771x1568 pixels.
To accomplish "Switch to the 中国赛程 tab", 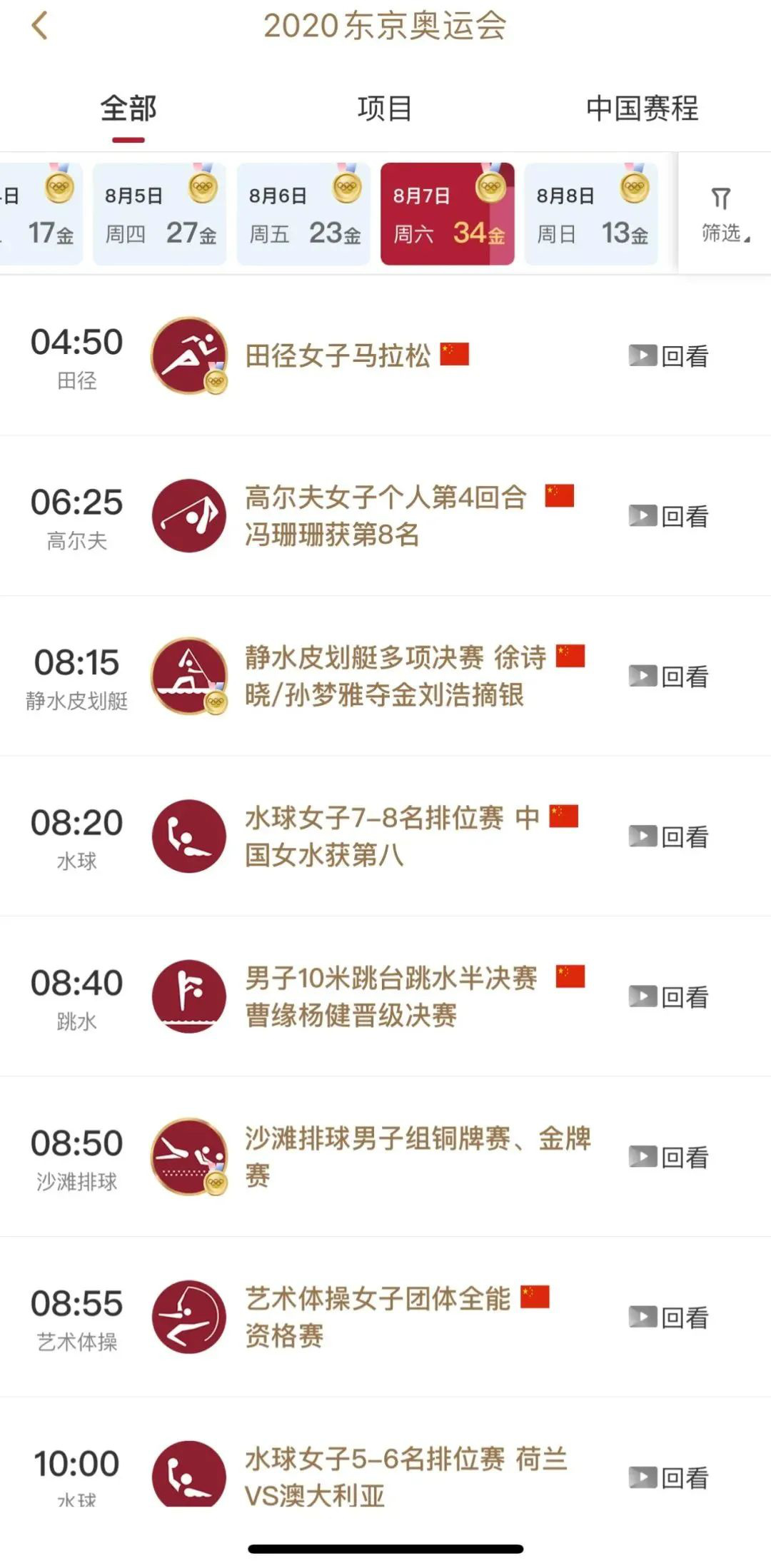I will 642,108.
